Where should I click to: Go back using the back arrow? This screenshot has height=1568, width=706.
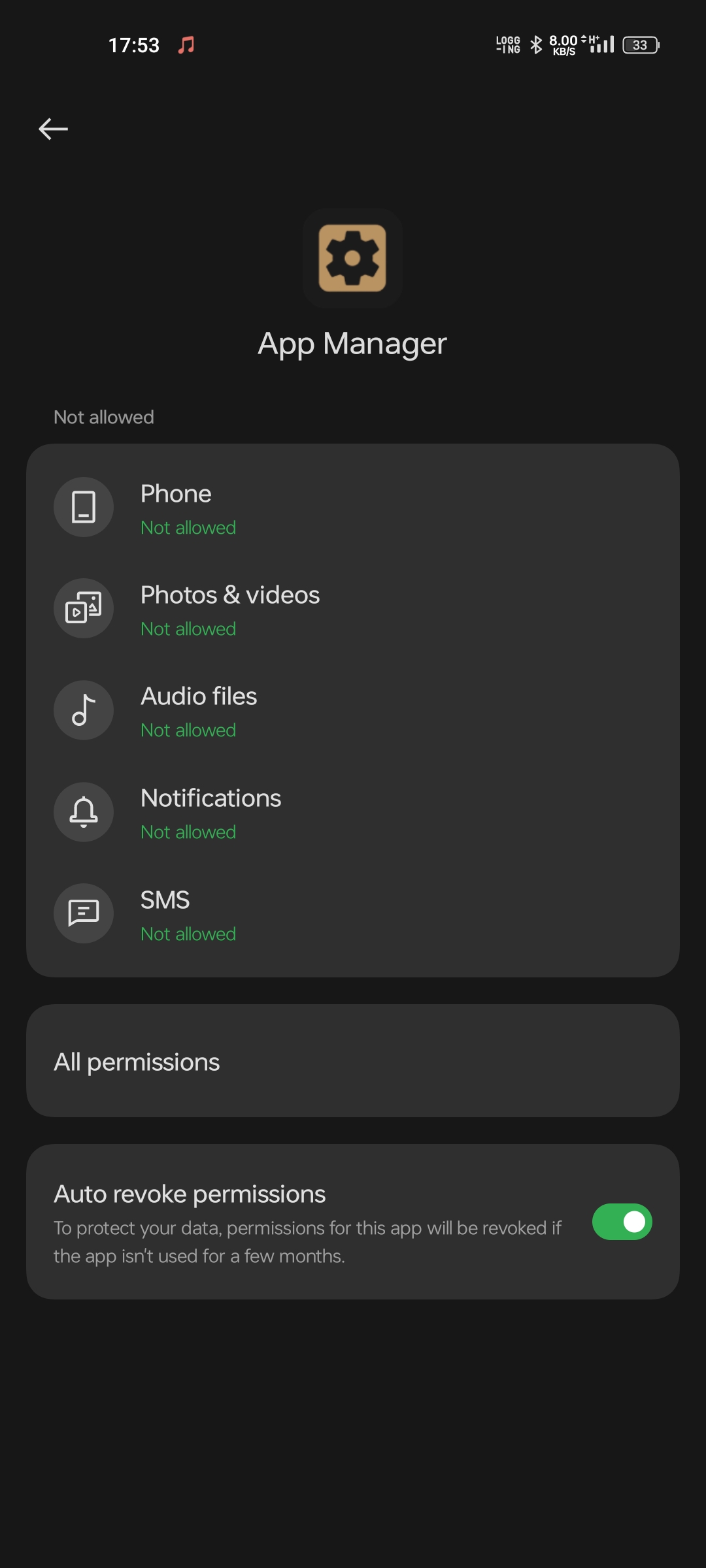(x=54, y=129)
